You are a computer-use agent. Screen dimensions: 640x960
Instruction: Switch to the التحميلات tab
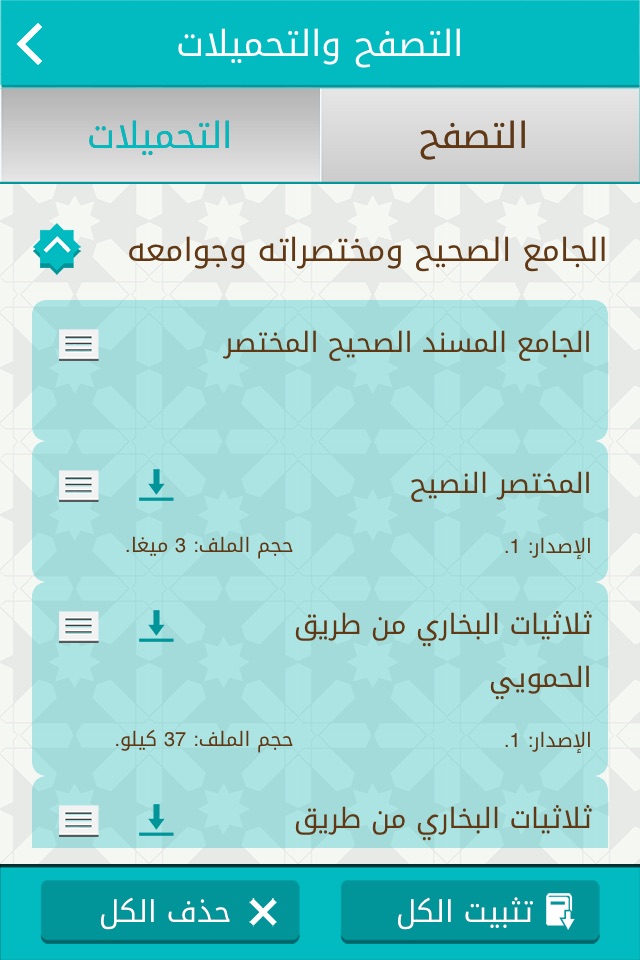pos(160,135)
